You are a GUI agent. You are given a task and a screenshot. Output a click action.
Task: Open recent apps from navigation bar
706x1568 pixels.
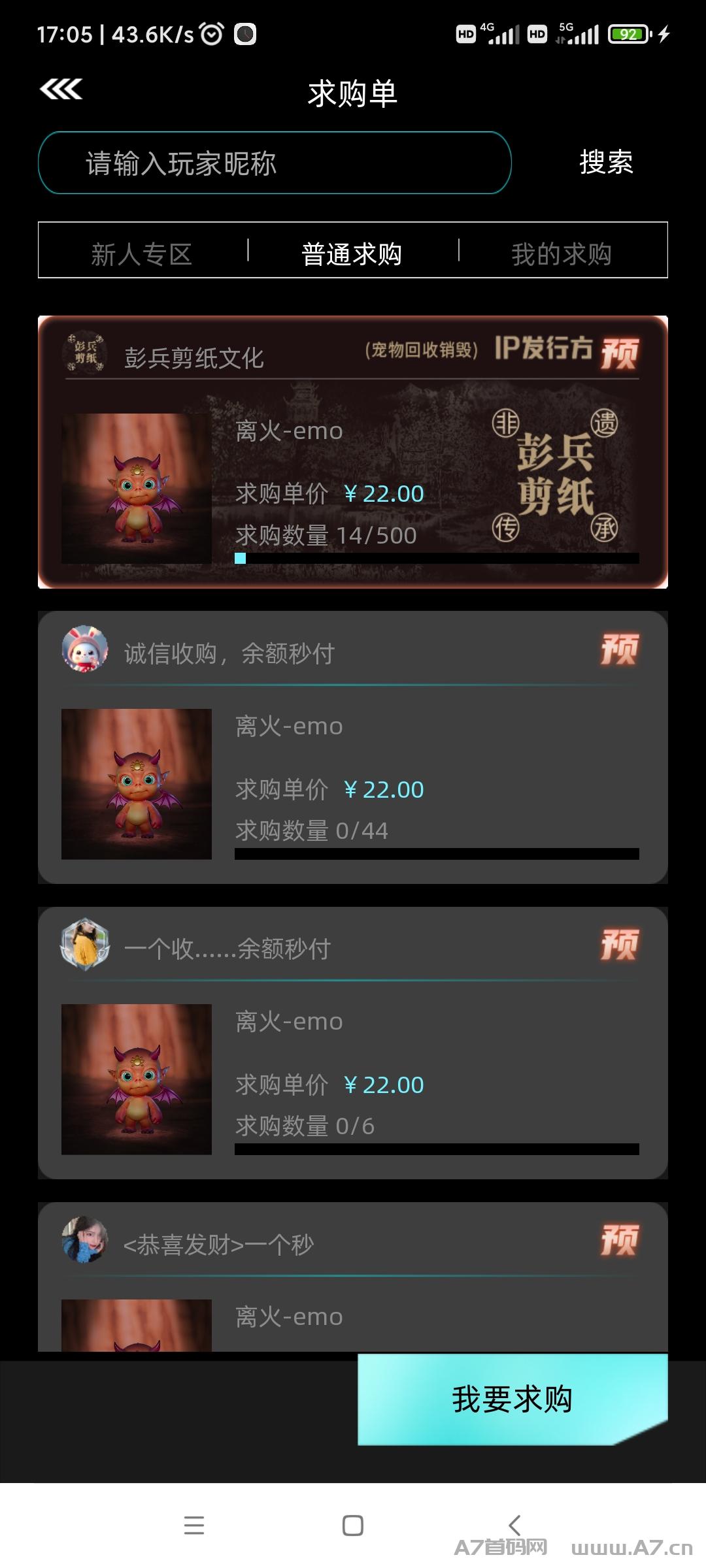tap(194, 1525)
